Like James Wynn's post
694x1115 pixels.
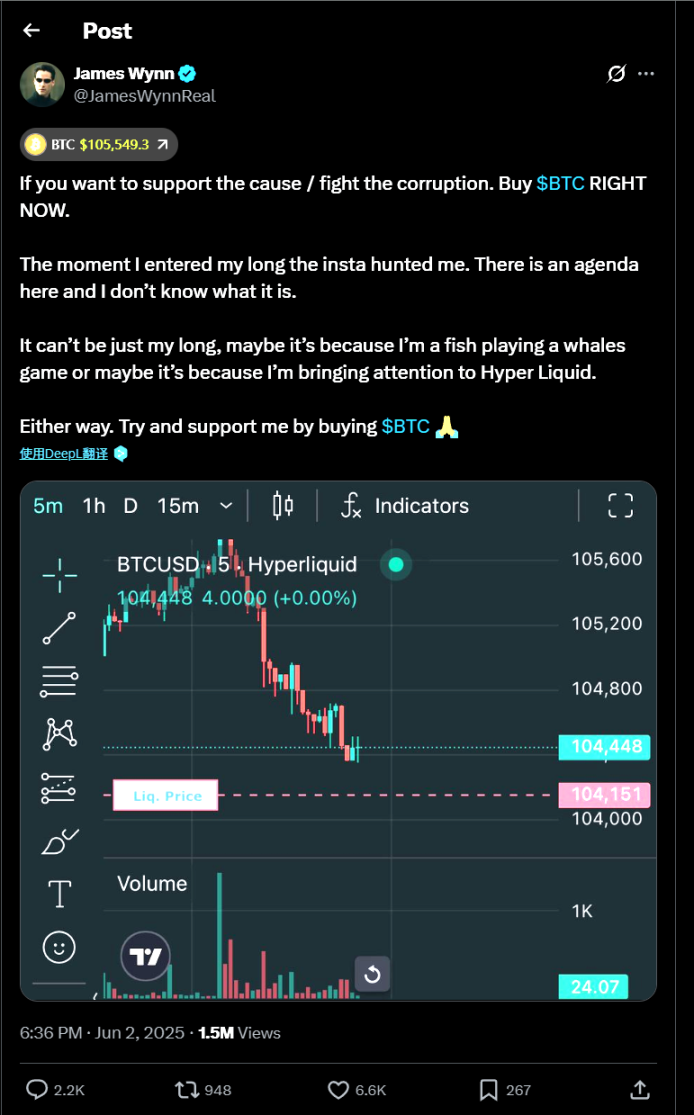tap(338, 1088)
